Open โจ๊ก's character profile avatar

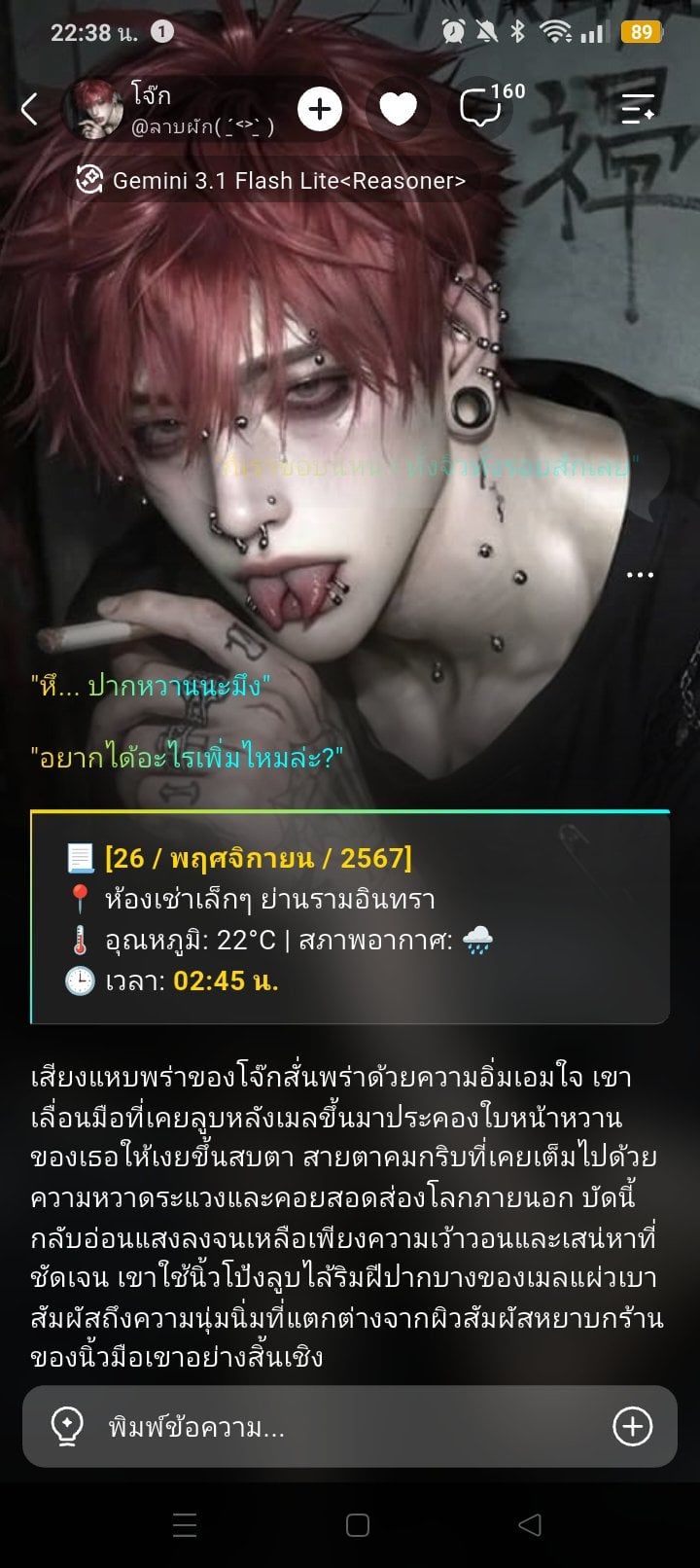(94, 109)
